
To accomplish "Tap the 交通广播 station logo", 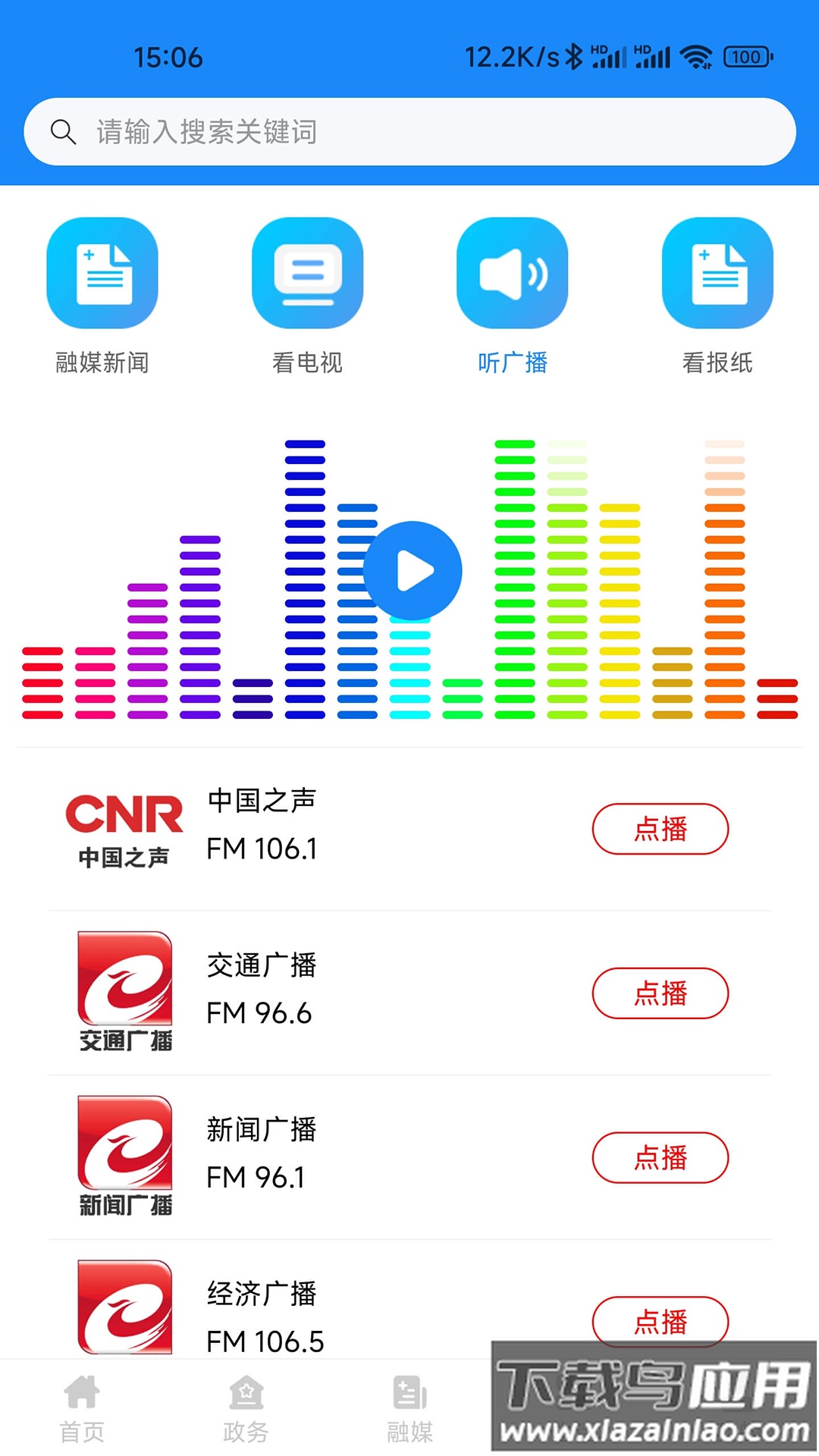I will pyautogui.click(x=124, y=992).
